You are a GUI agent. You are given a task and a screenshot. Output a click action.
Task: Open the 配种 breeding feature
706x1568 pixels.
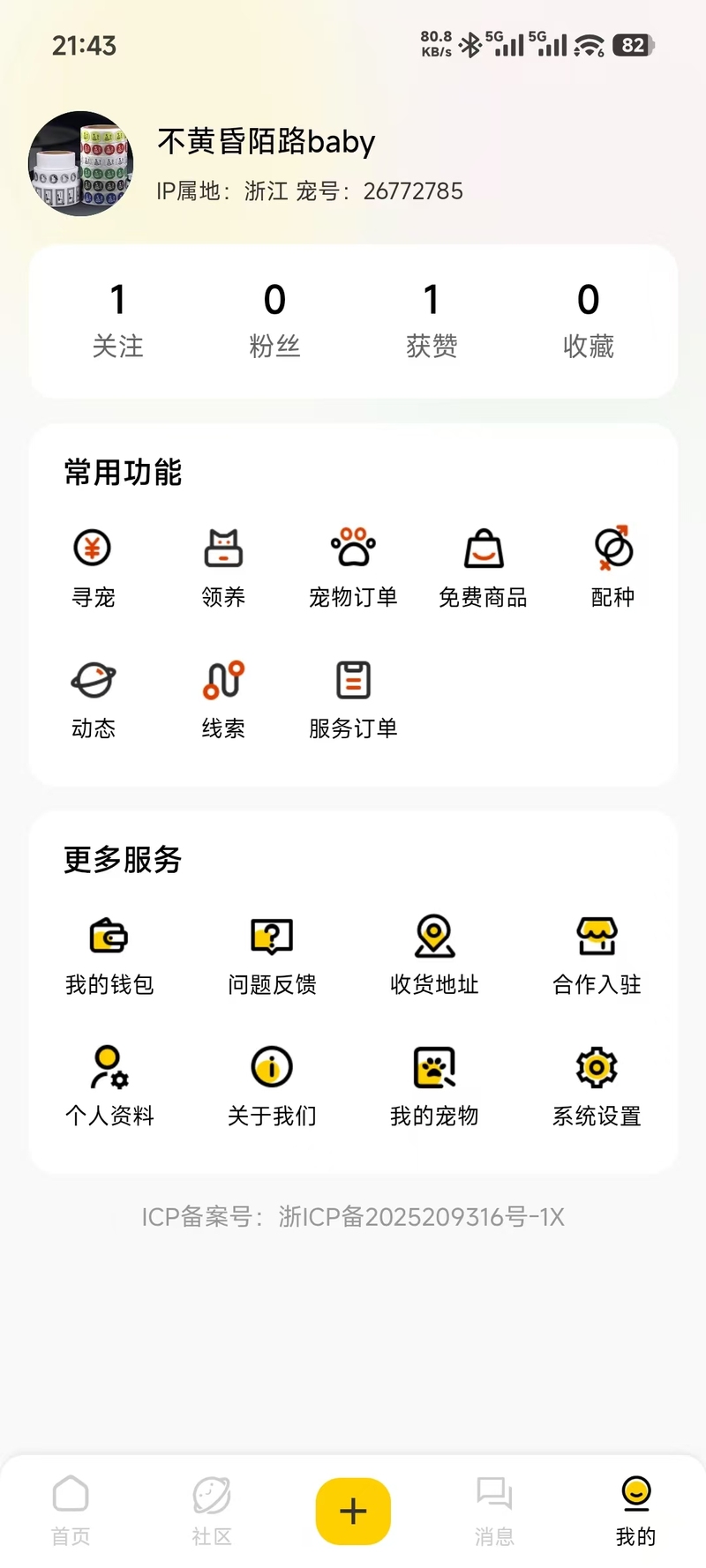pos(613,567)
